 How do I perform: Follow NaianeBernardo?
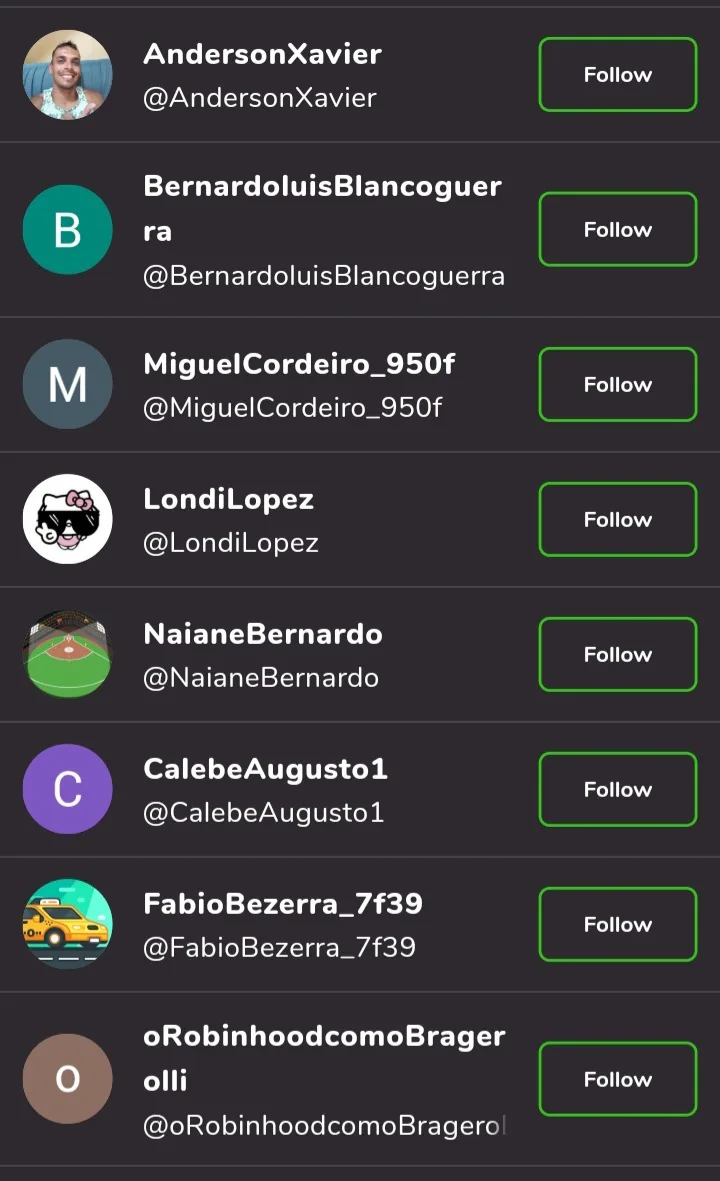pos(617,655)
